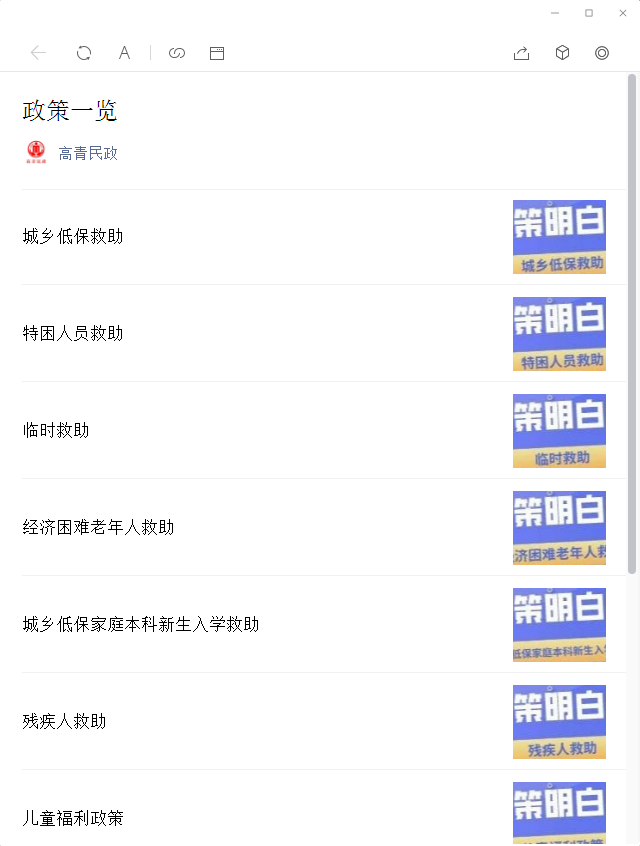Share this page
The height and width of the screenshot is (846, 640).
point(521,53)
